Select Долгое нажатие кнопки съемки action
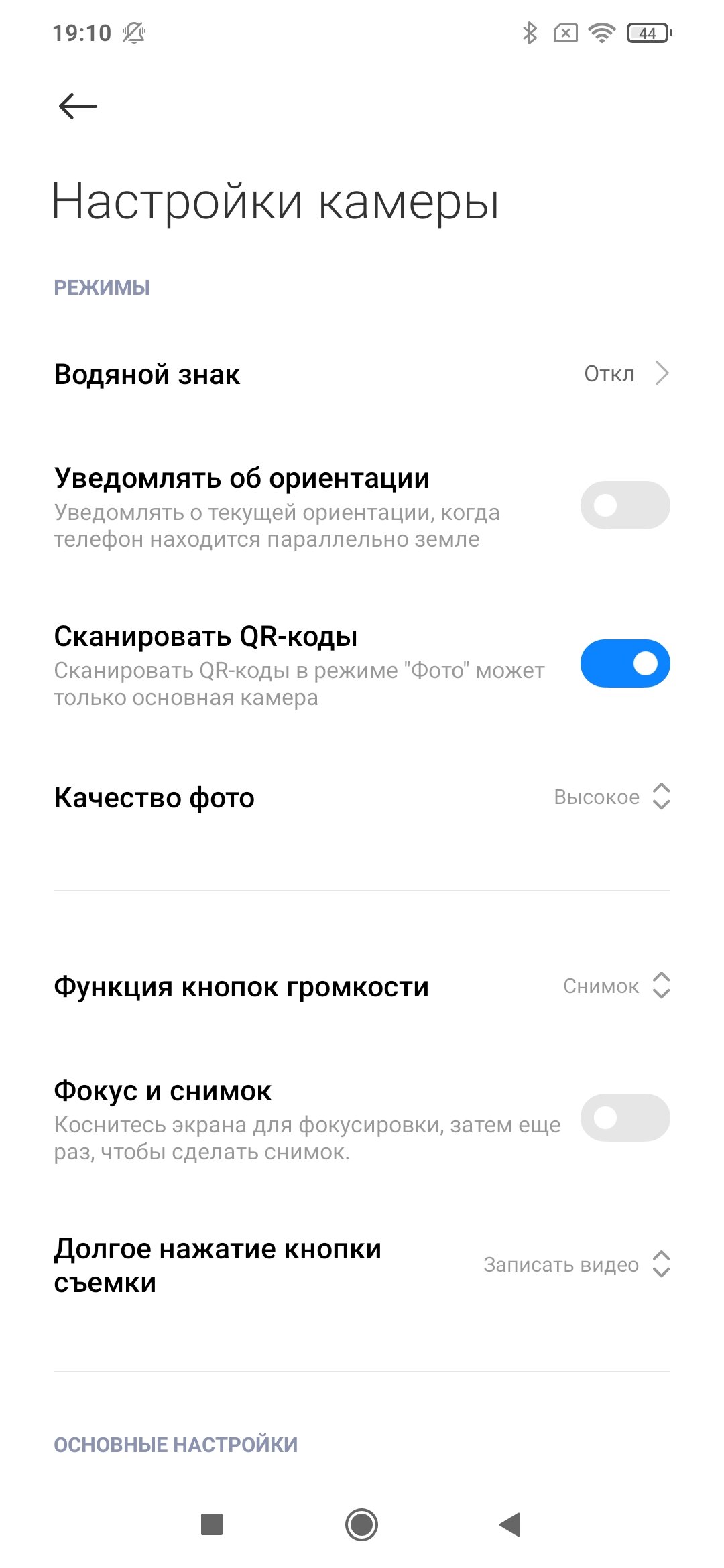 coord(362,1265)
